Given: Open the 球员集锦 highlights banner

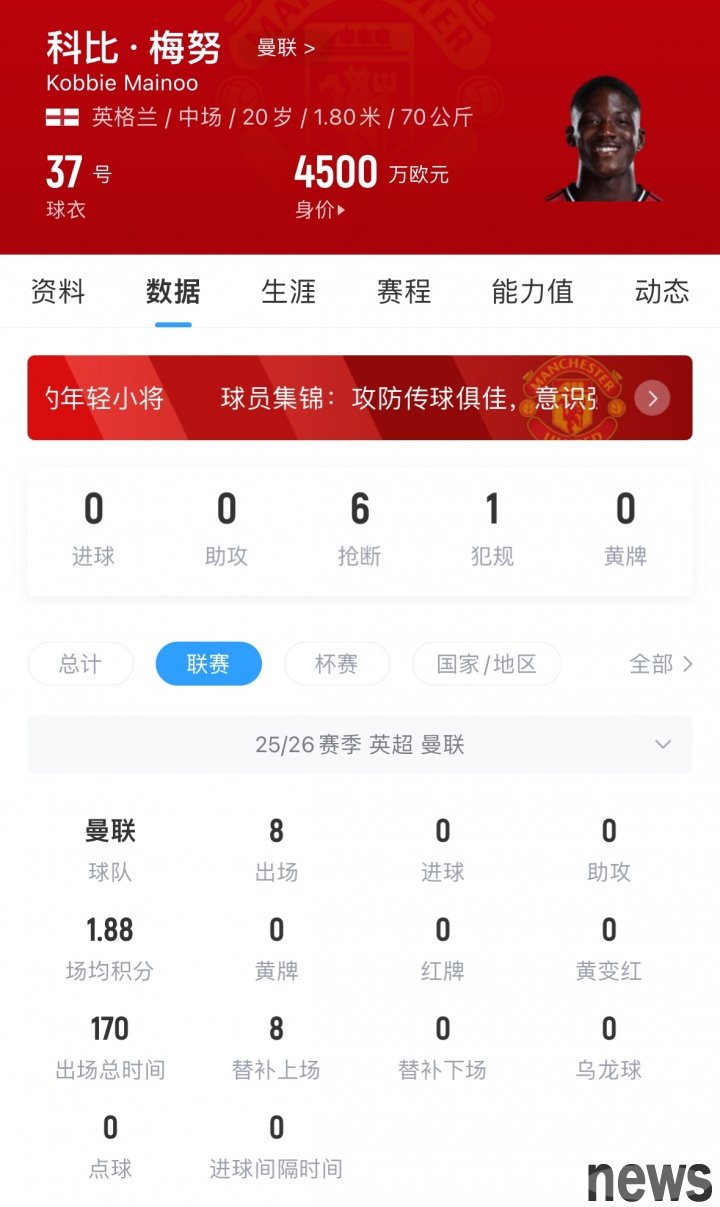Looking at the screenshot, I should point(360,398).
